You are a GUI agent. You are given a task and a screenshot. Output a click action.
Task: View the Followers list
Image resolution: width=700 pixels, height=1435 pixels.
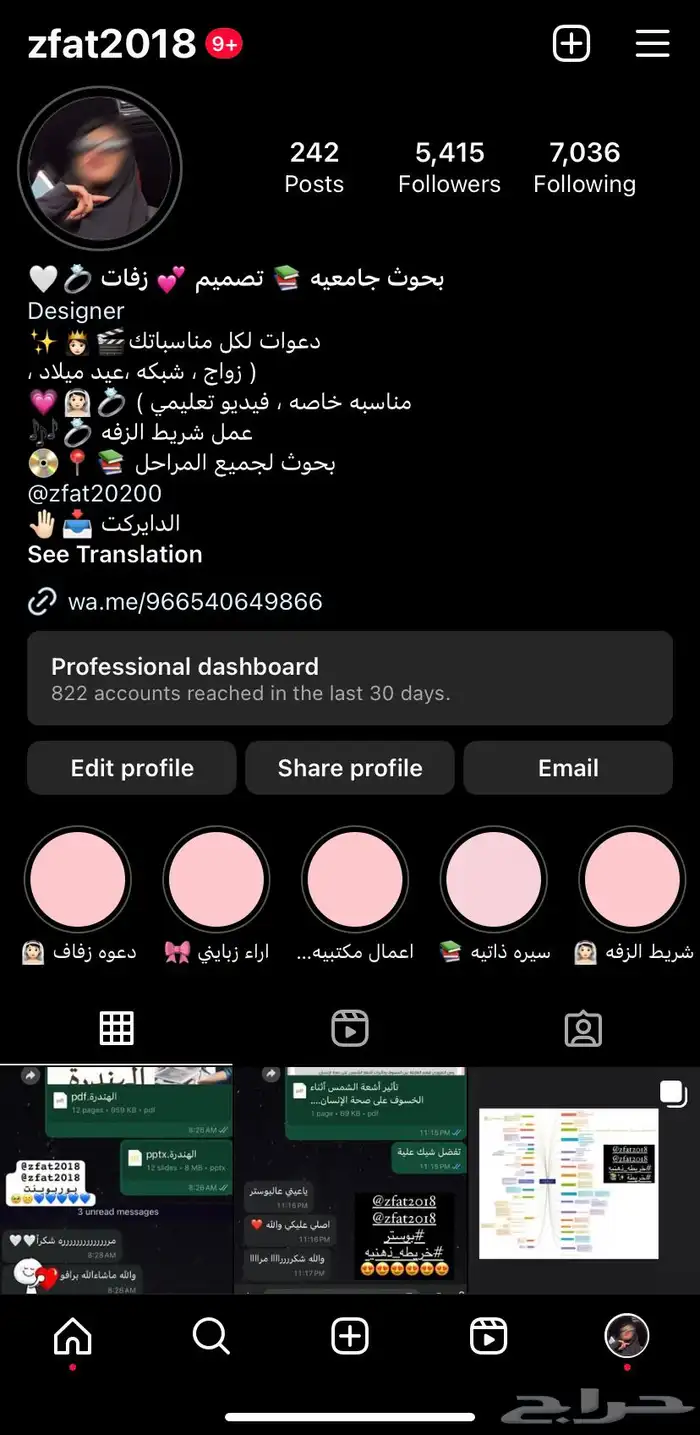449,167
